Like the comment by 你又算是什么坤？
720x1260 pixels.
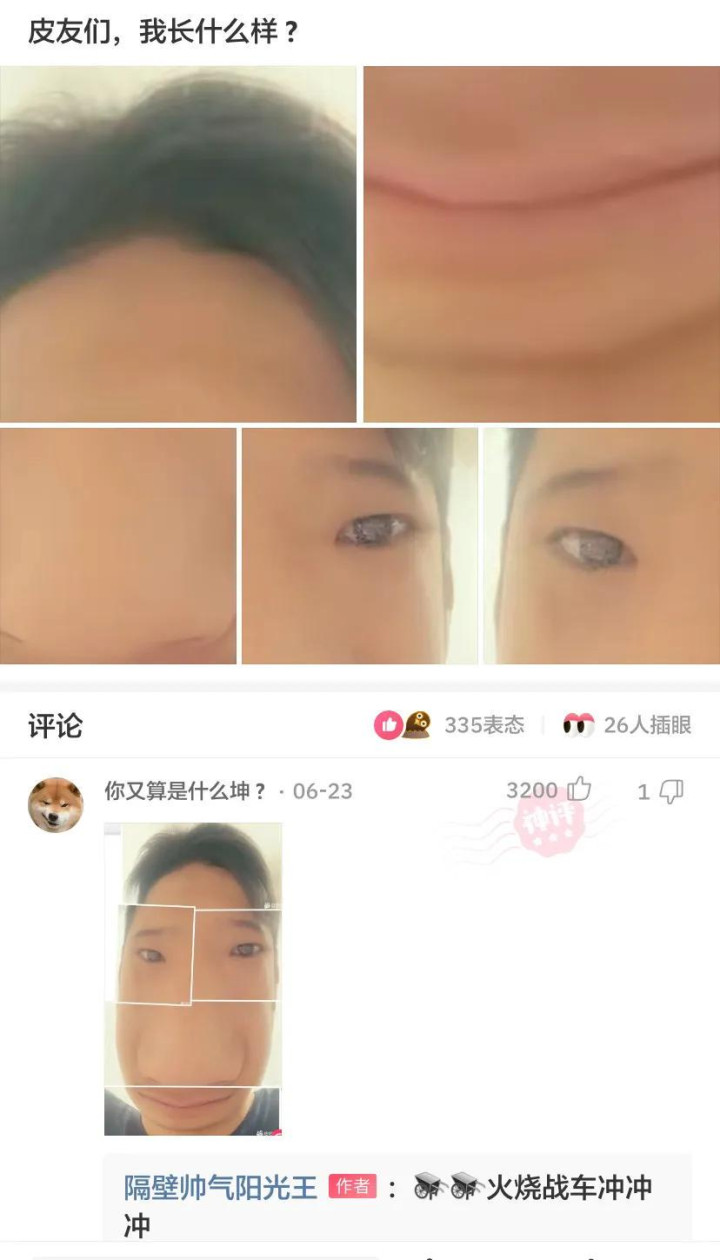click(578, 791)
